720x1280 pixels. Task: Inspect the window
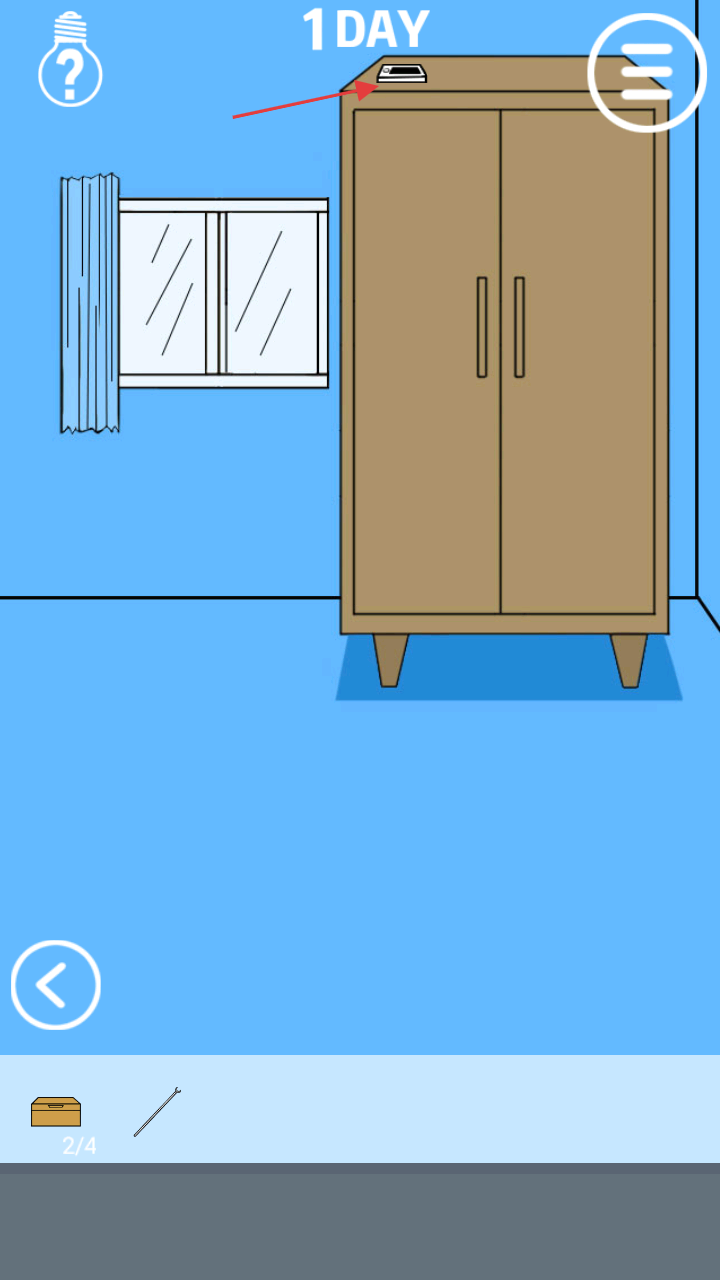[222, 293]
